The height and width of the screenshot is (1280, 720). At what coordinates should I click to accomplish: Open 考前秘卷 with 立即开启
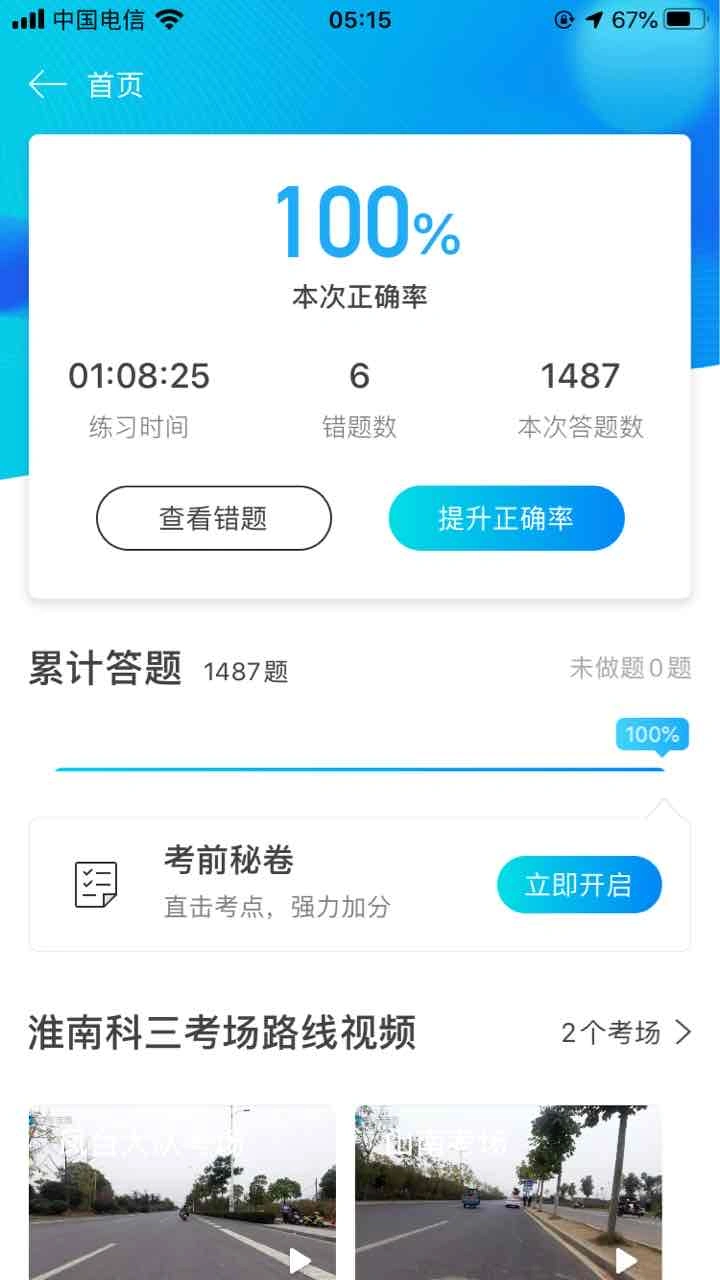coord(579,884)
